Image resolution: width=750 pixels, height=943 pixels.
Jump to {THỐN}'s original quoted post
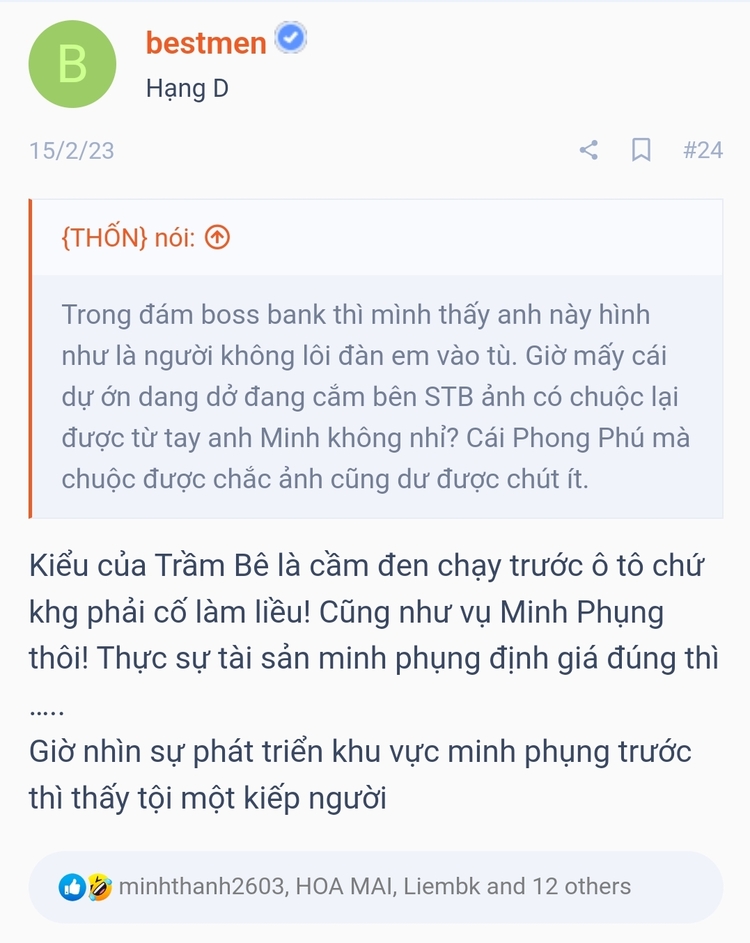coord(218,238)
